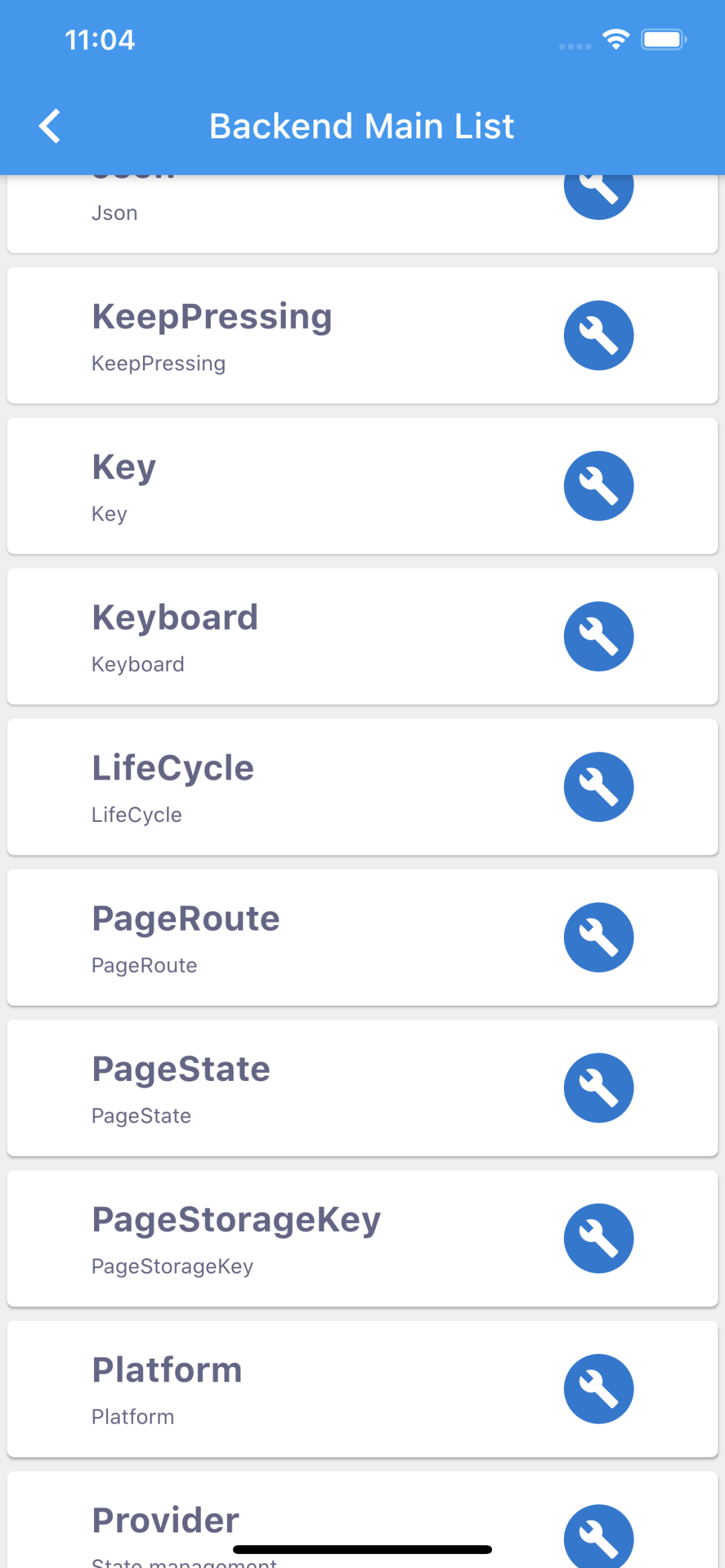Tap the wrench icon for KeepPressing
The height and width of the screenshot is (1568, 725).
point(598,335)
